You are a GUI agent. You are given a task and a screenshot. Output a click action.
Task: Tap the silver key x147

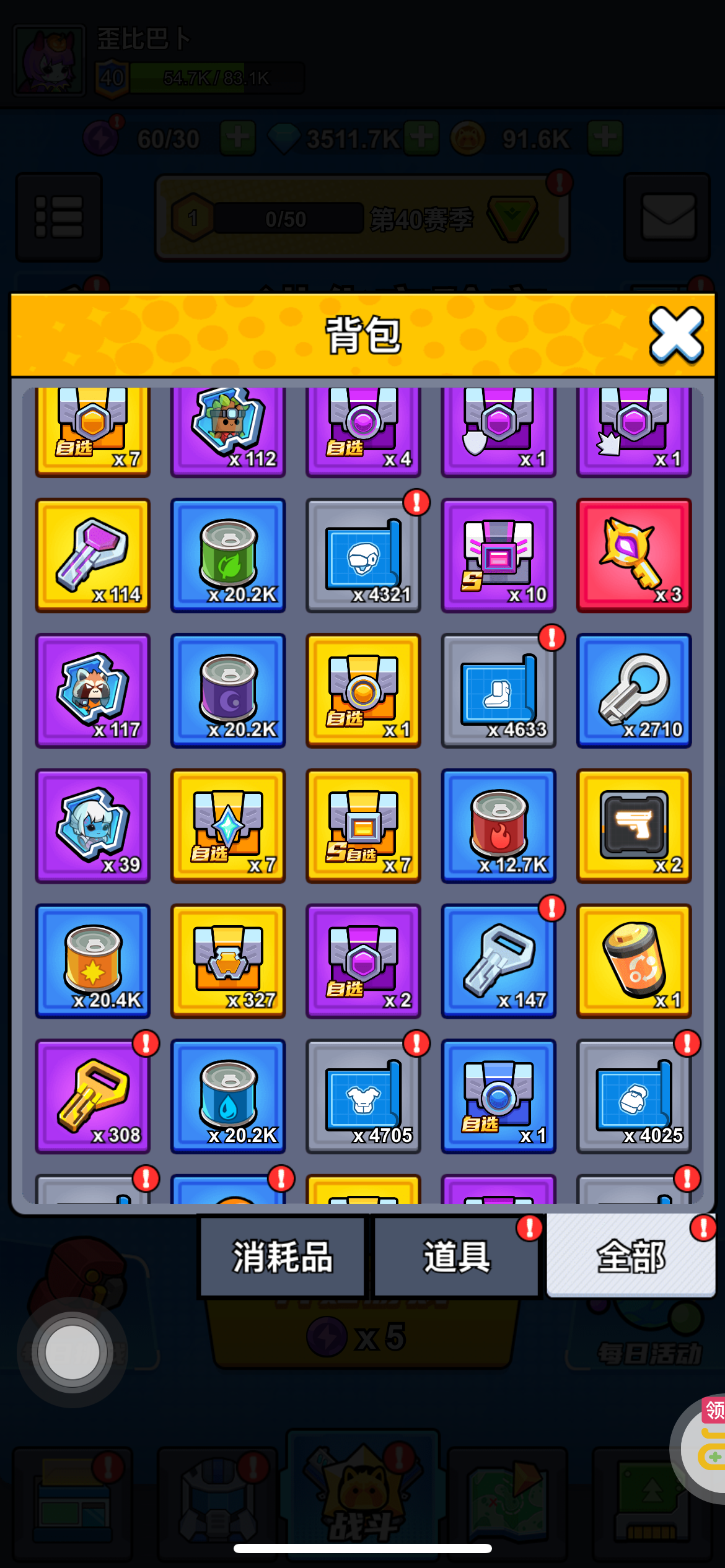[499, 960]
